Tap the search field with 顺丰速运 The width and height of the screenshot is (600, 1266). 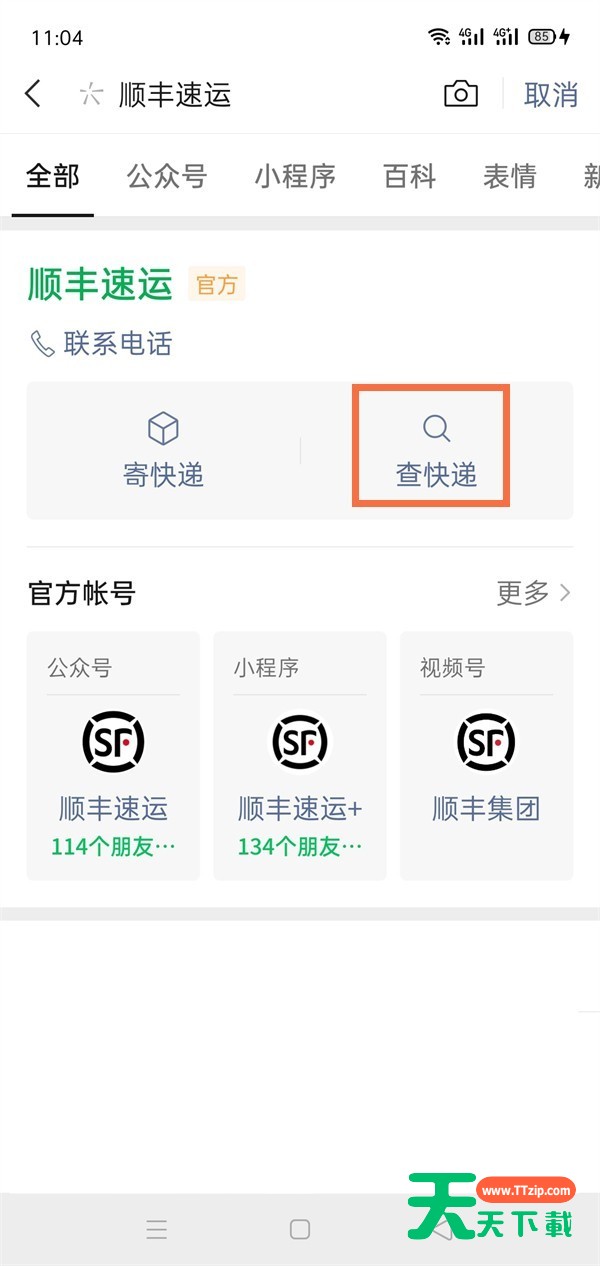click(250, 95)
